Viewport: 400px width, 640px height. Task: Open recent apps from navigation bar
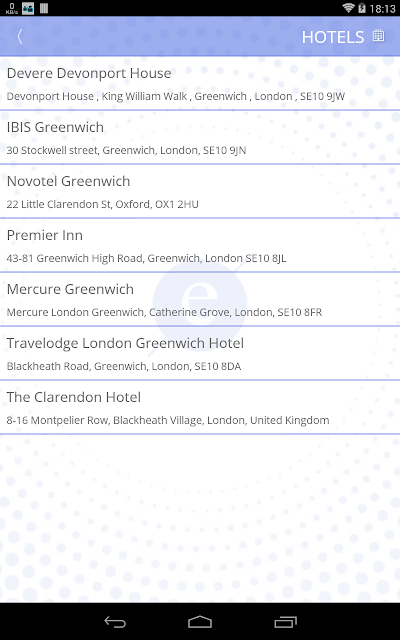point(285,622)
